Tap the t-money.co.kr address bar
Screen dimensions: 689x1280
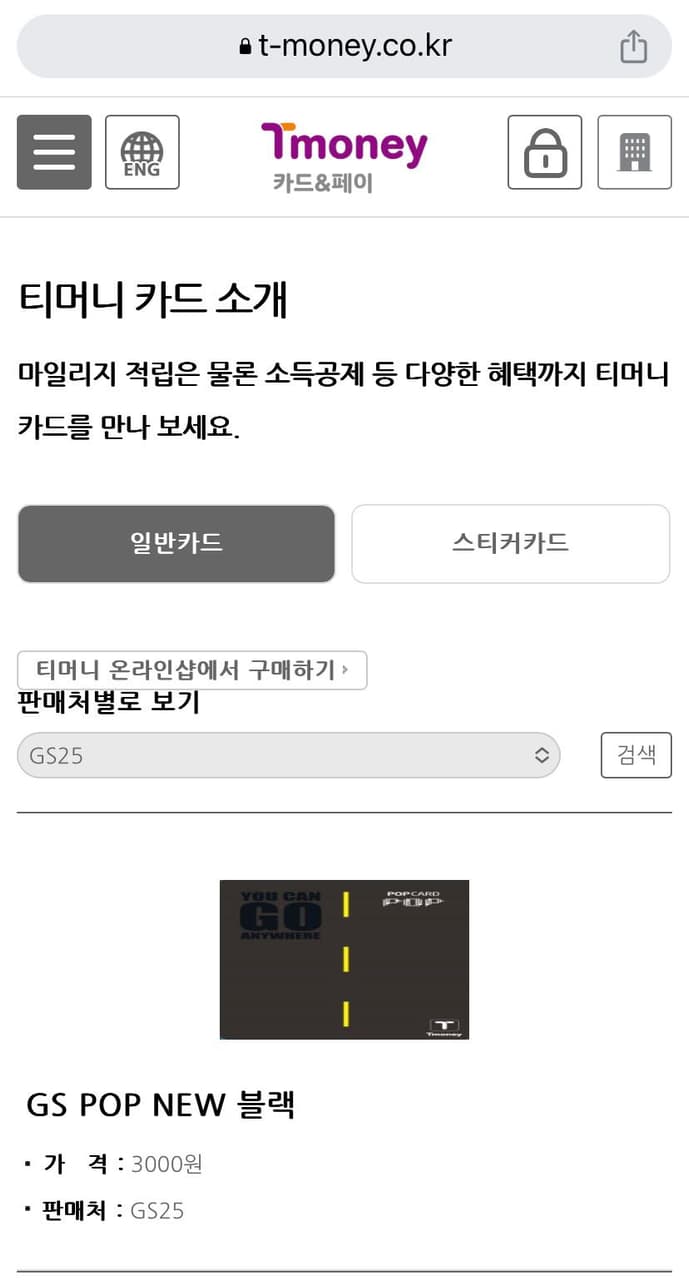(x=344, y=46)
